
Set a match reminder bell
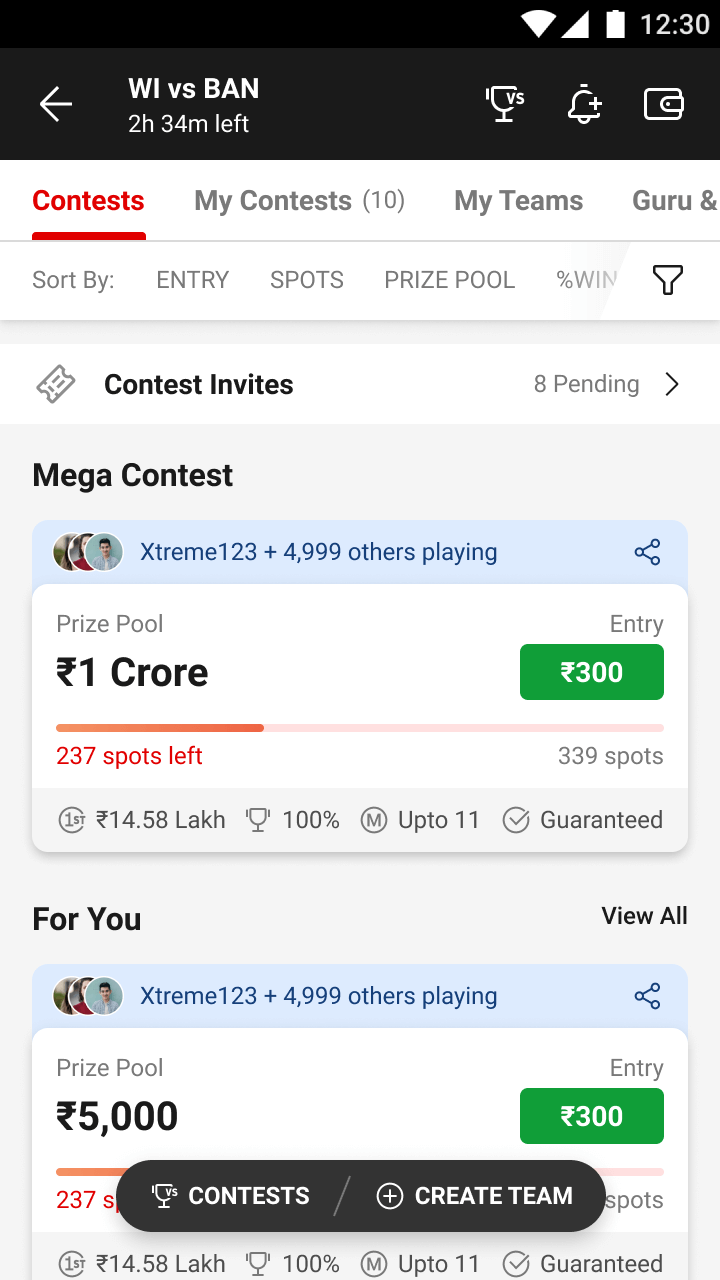(x=584, y=104)
